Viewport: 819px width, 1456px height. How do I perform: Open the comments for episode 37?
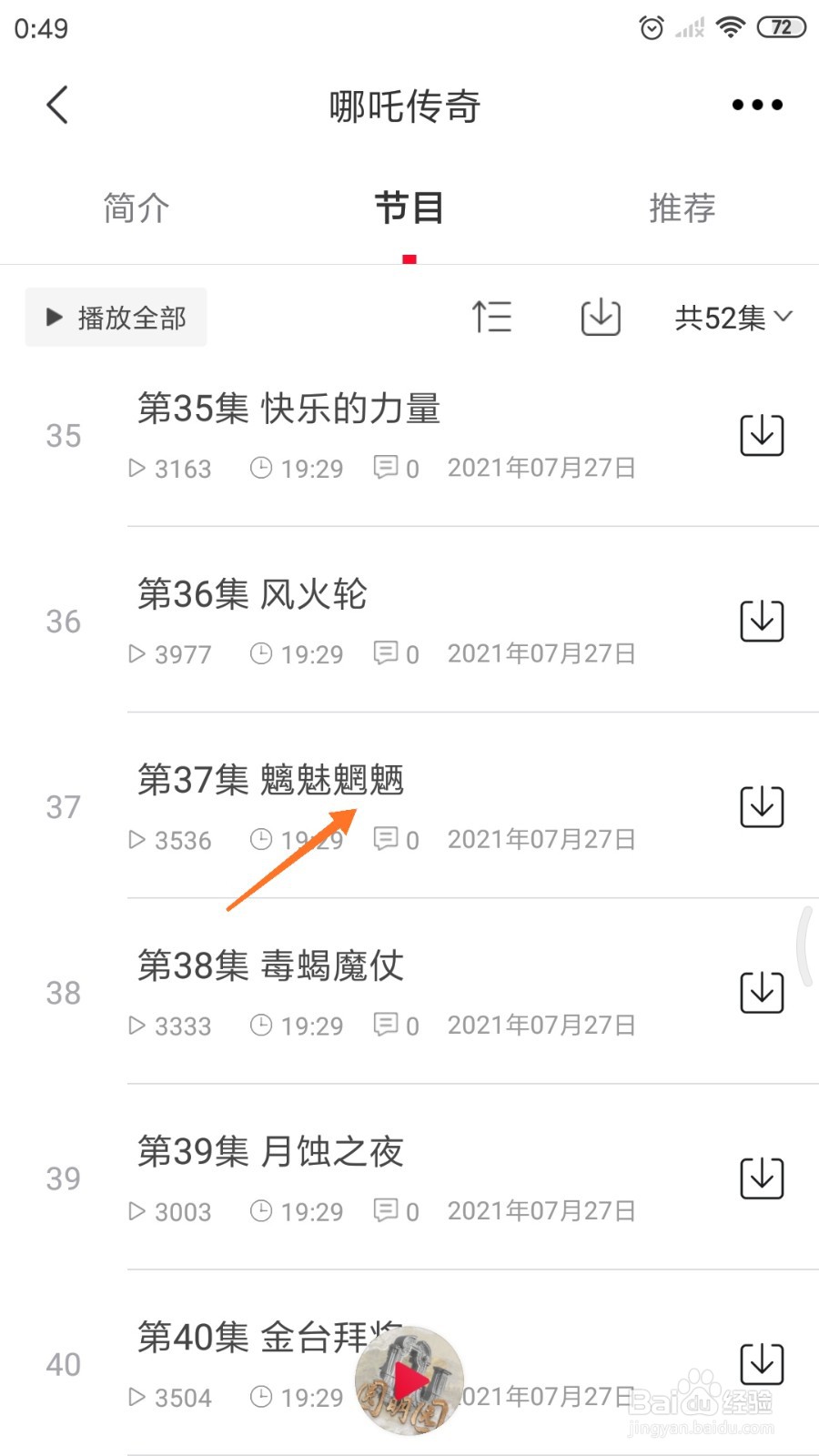pos(395,838)
